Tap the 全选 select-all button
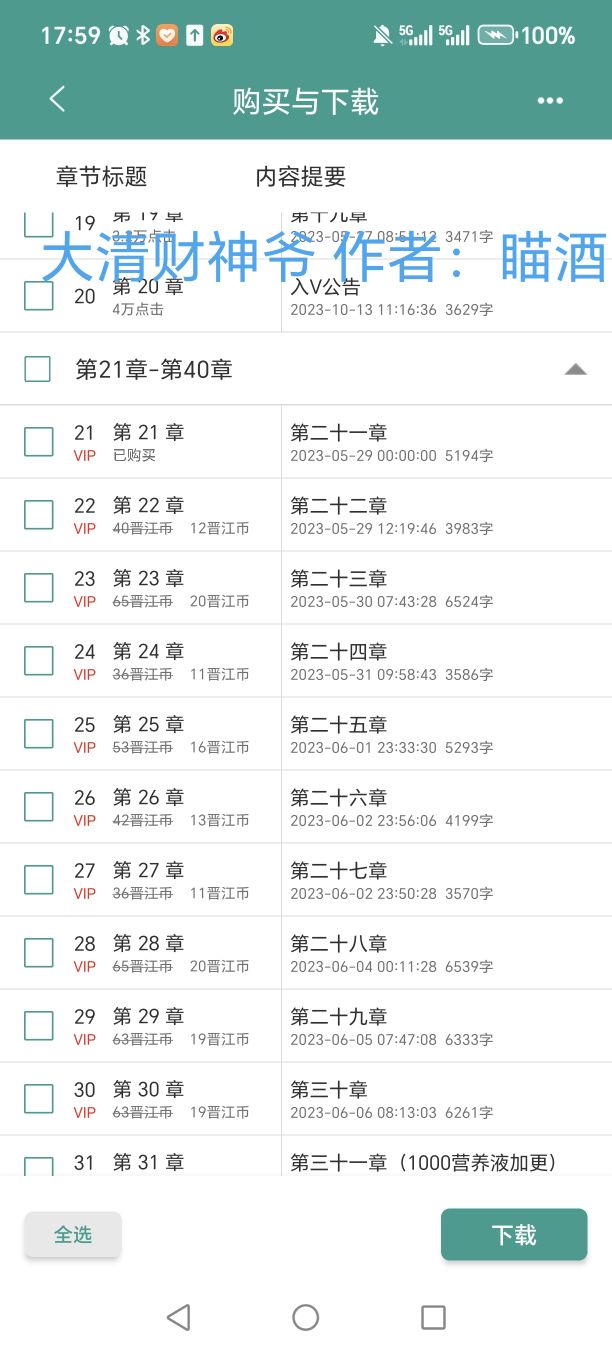 73,1235
